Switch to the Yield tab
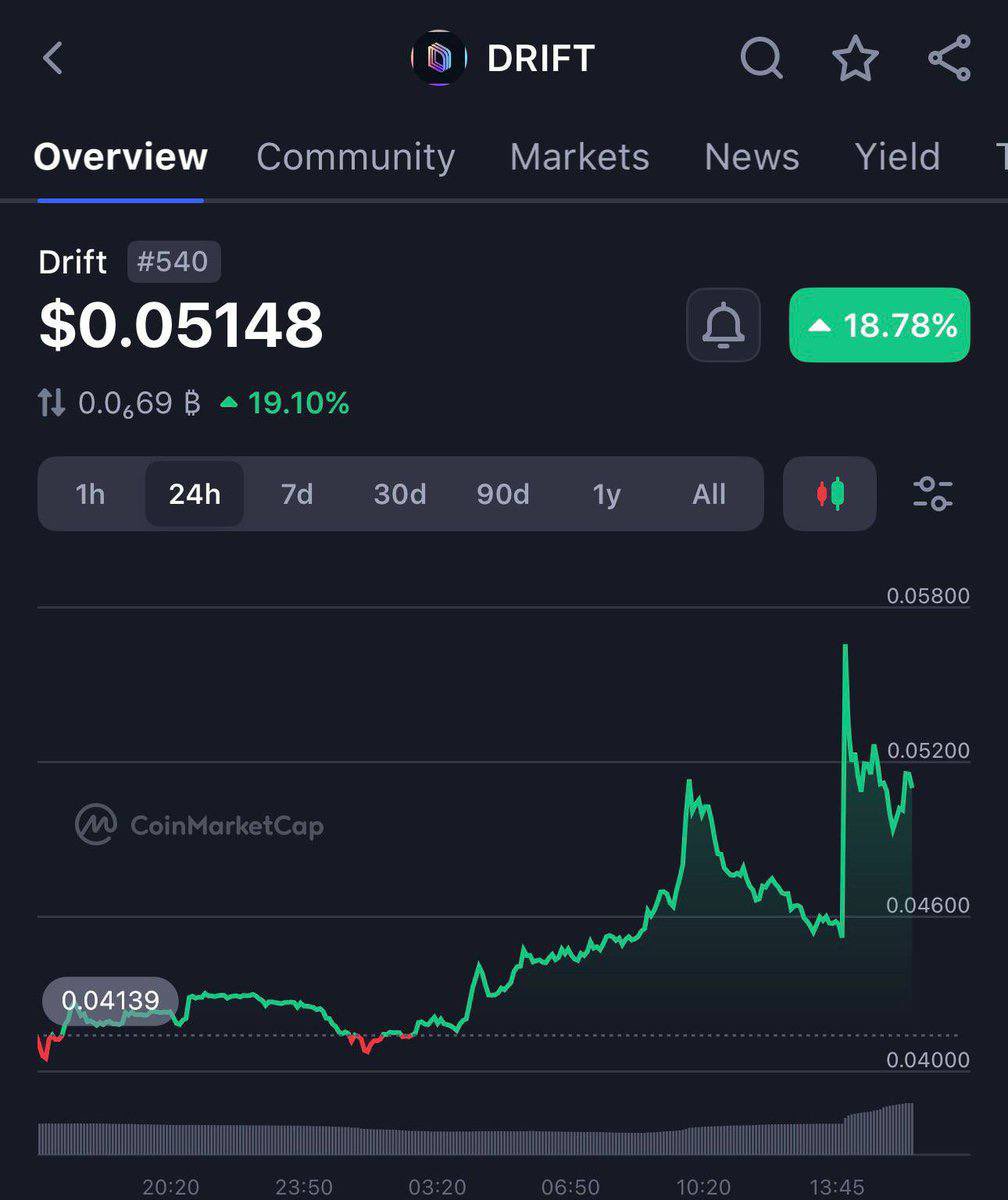 click(897, 157)
